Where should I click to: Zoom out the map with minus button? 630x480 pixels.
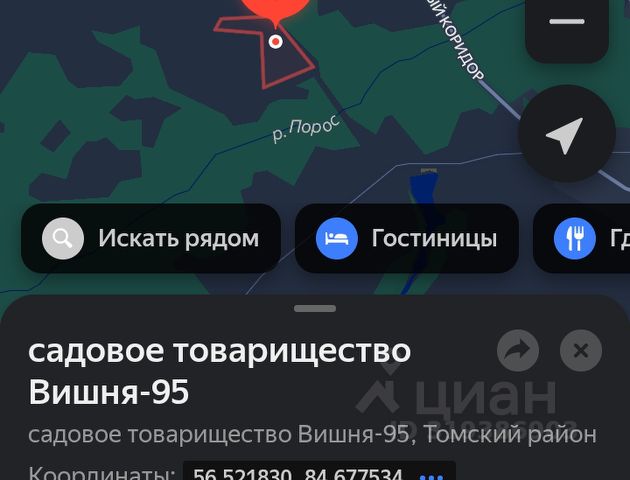(x=567, y=23)
